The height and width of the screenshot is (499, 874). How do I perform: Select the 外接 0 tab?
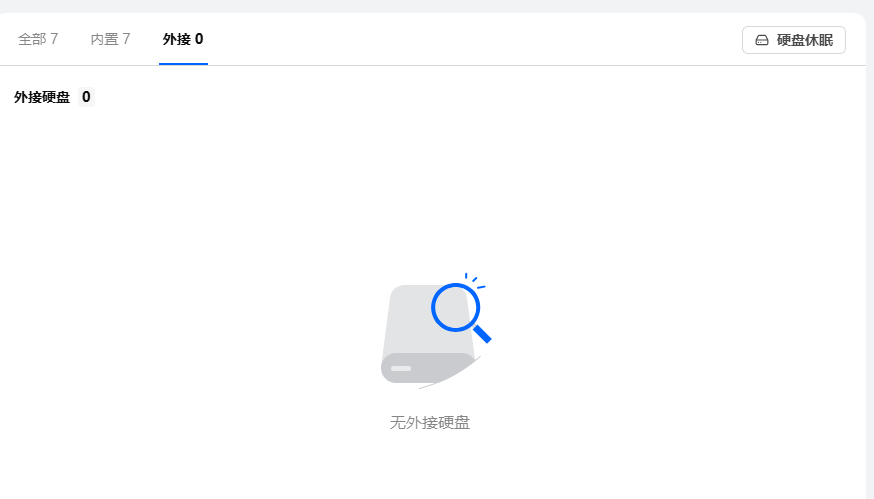pyautogui.click(x=183, y=39)
